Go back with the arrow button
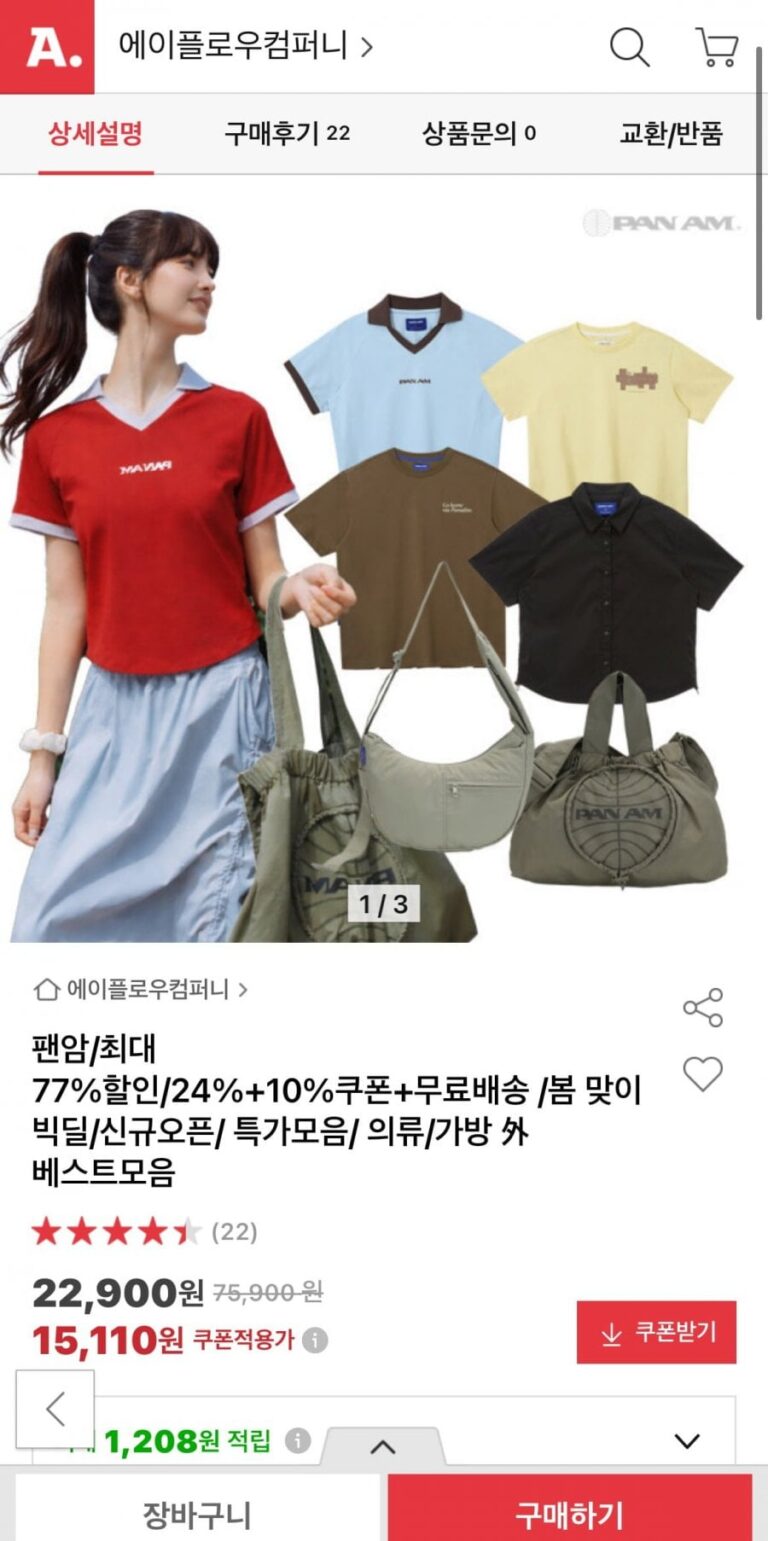 tap(55, 1408)
